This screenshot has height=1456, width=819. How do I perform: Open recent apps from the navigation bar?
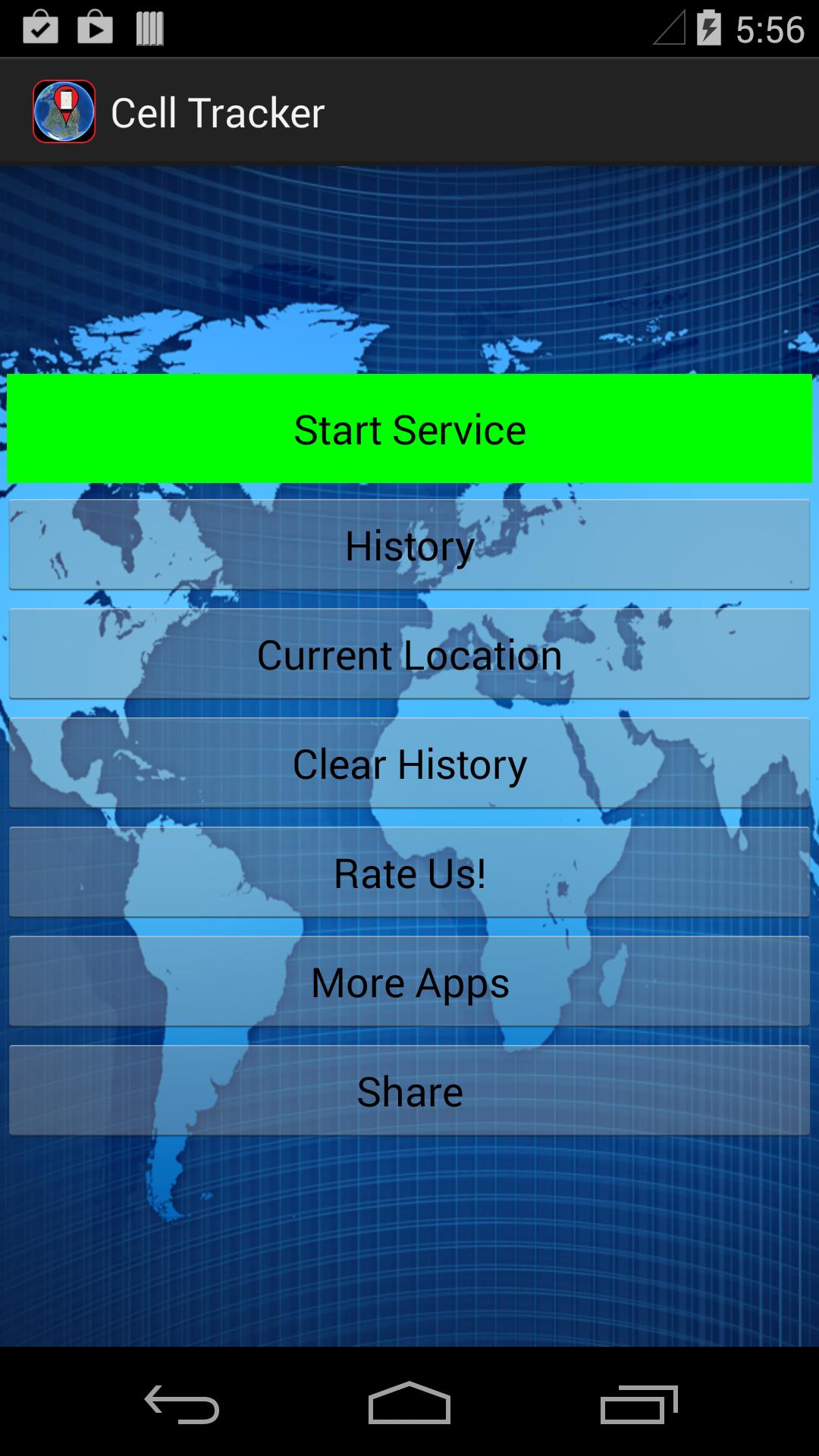639,1404
